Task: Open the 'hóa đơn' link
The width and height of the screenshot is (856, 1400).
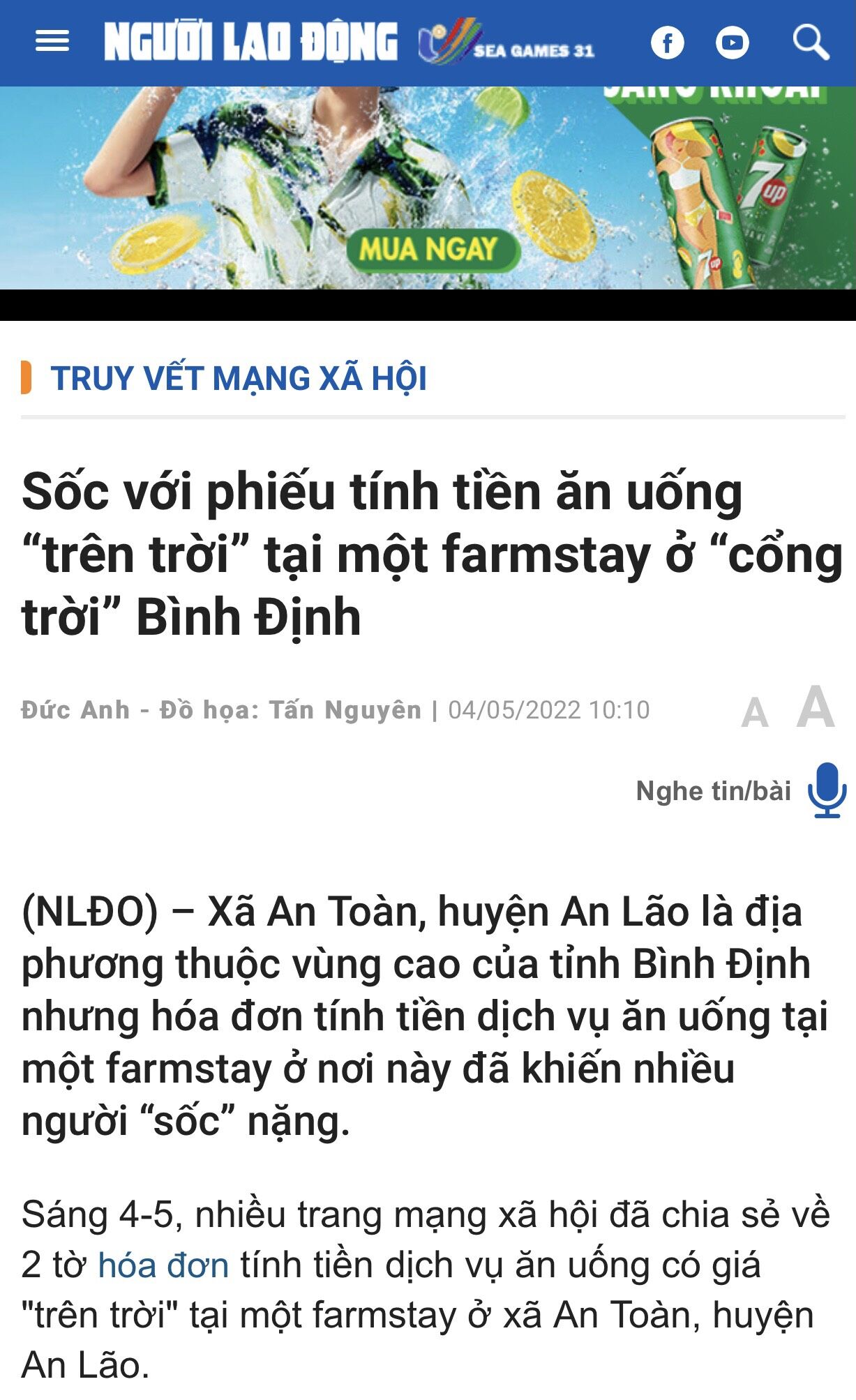Action: coord(163,1265)
